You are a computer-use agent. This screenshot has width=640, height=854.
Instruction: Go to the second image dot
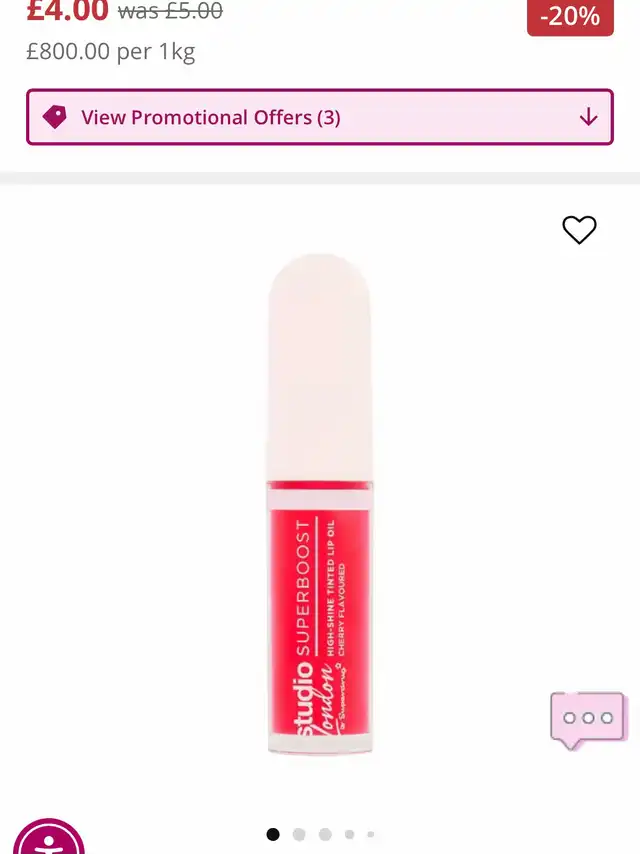[299, 834]
